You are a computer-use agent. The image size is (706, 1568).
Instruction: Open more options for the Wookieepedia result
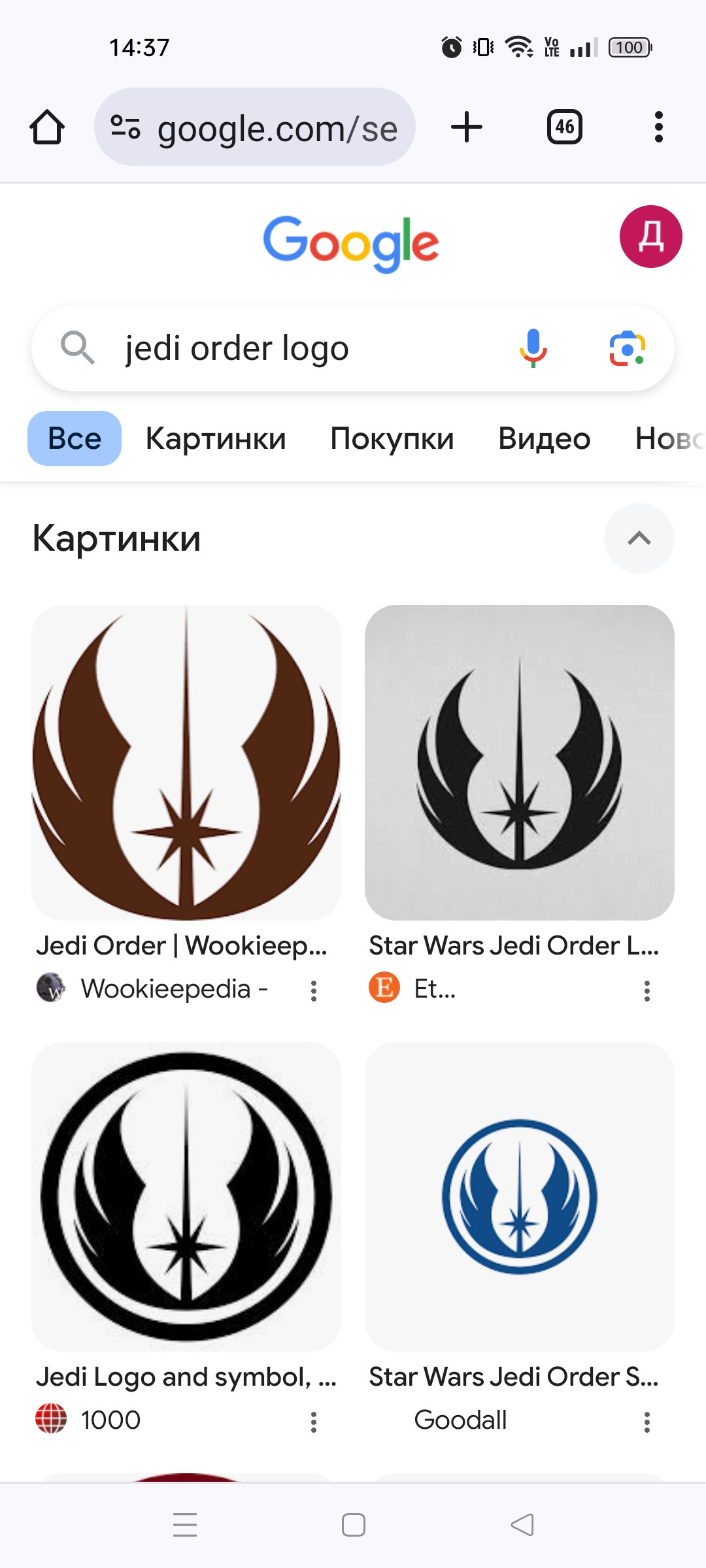point(314,991)
